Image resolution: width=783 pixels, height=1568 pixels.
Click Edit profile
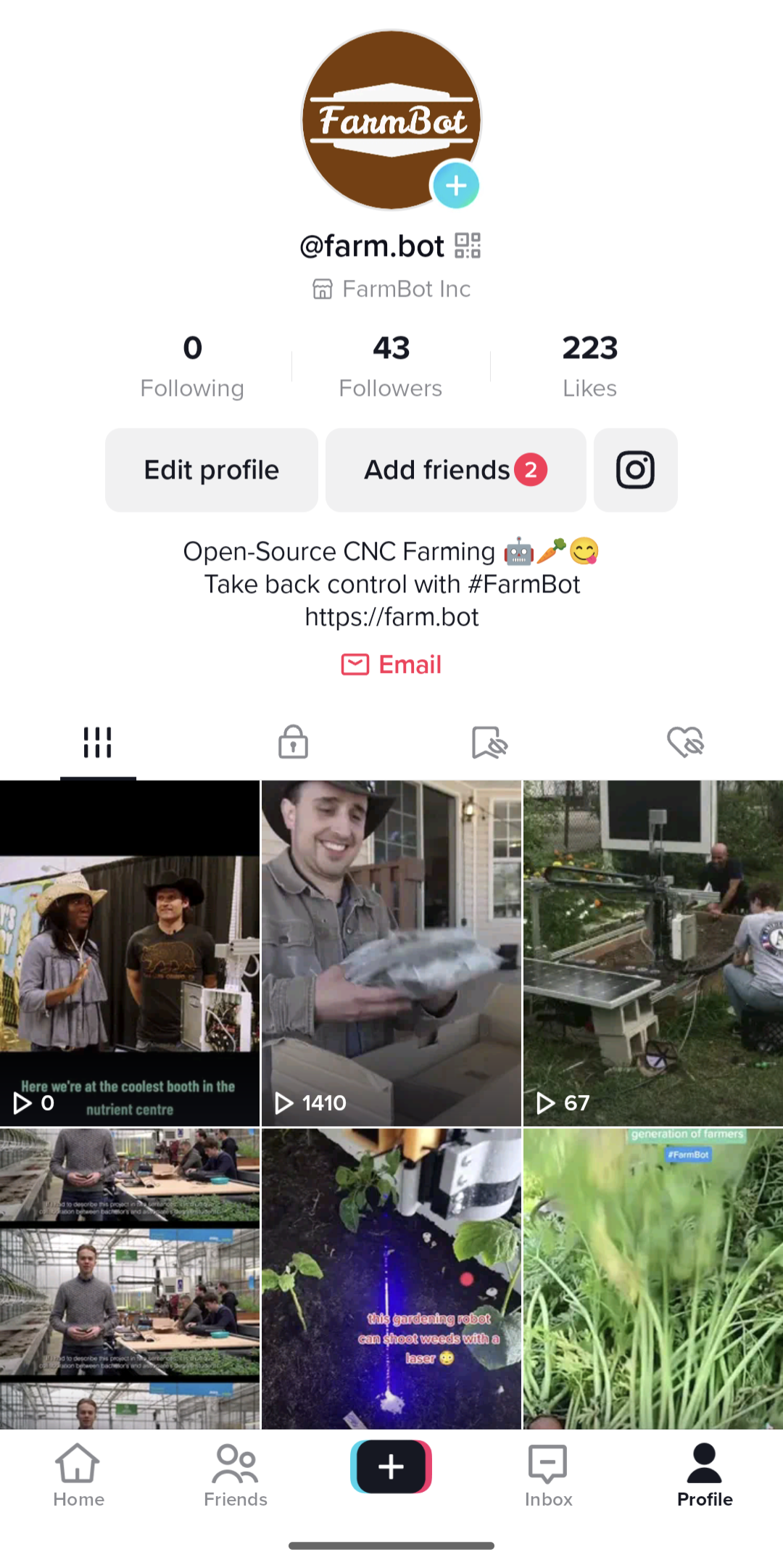point(211,470)
